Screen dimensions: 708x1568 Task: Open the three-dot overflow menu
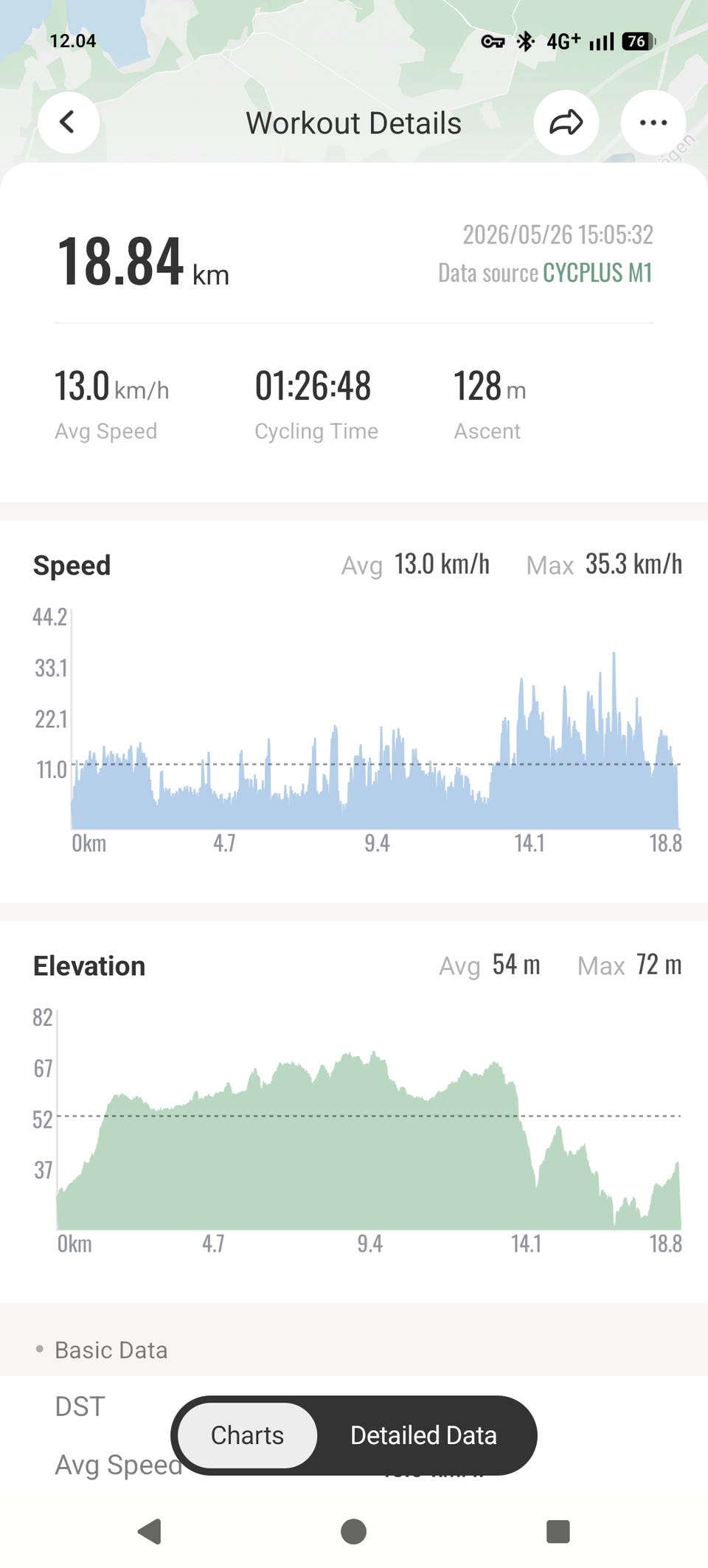(x=653, y=122)
